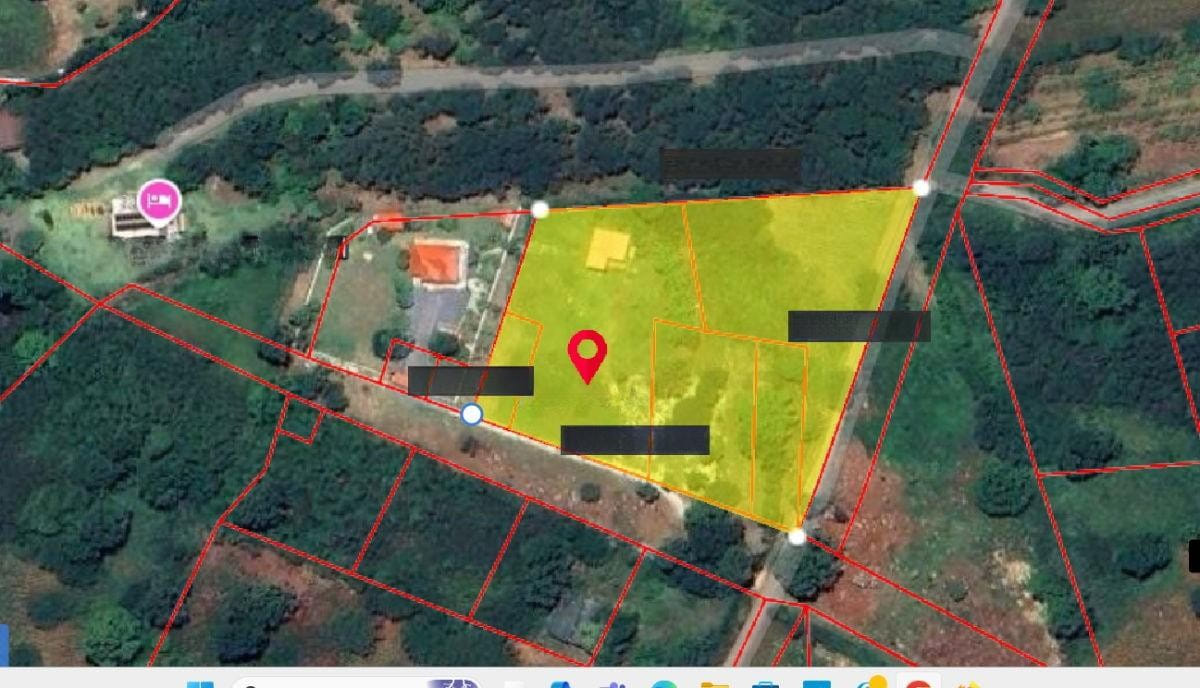
Task: Open the Windows Start menu
Action: [x=200, y=684]
